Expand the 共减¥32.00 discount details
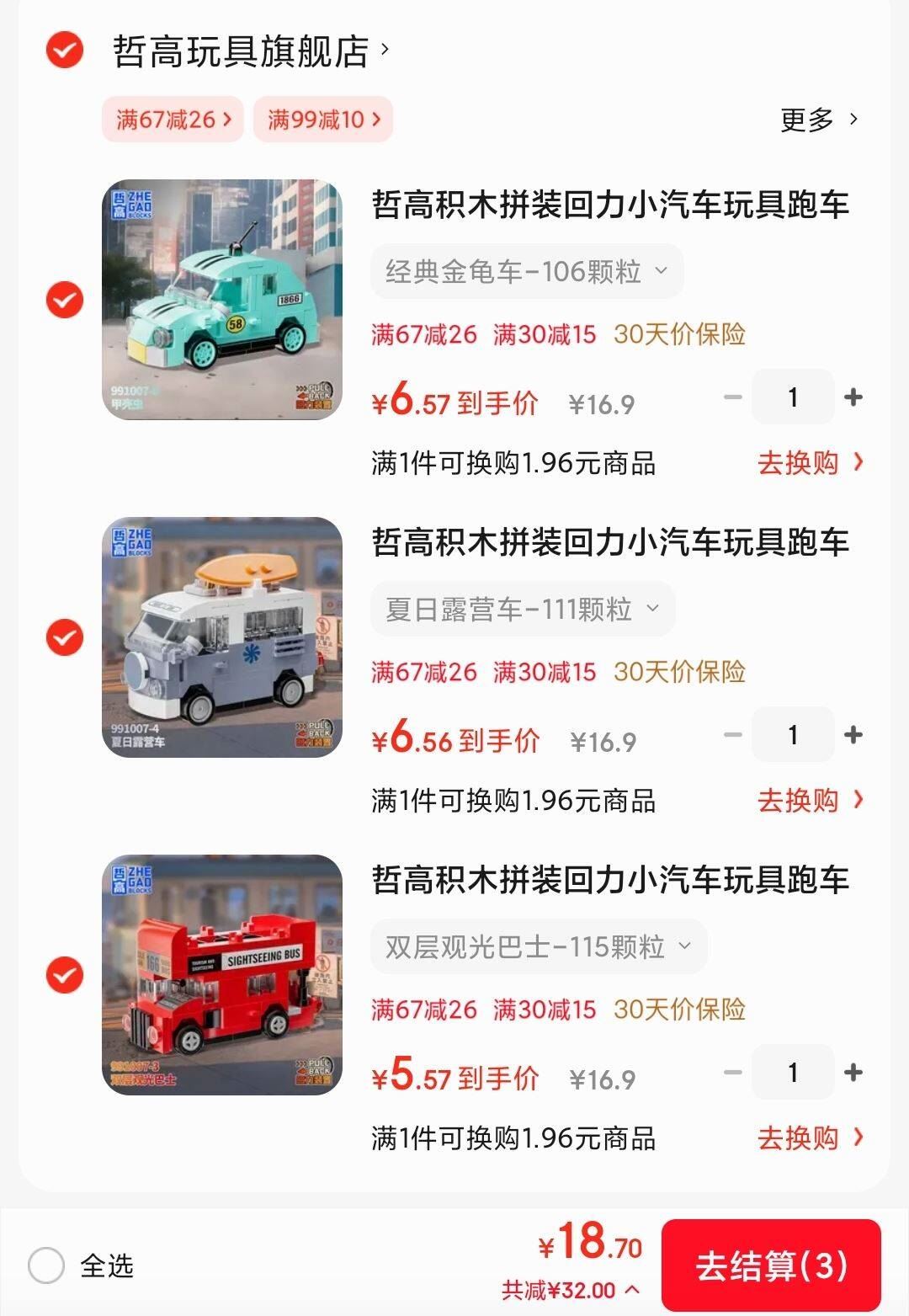 [571, 1290]
